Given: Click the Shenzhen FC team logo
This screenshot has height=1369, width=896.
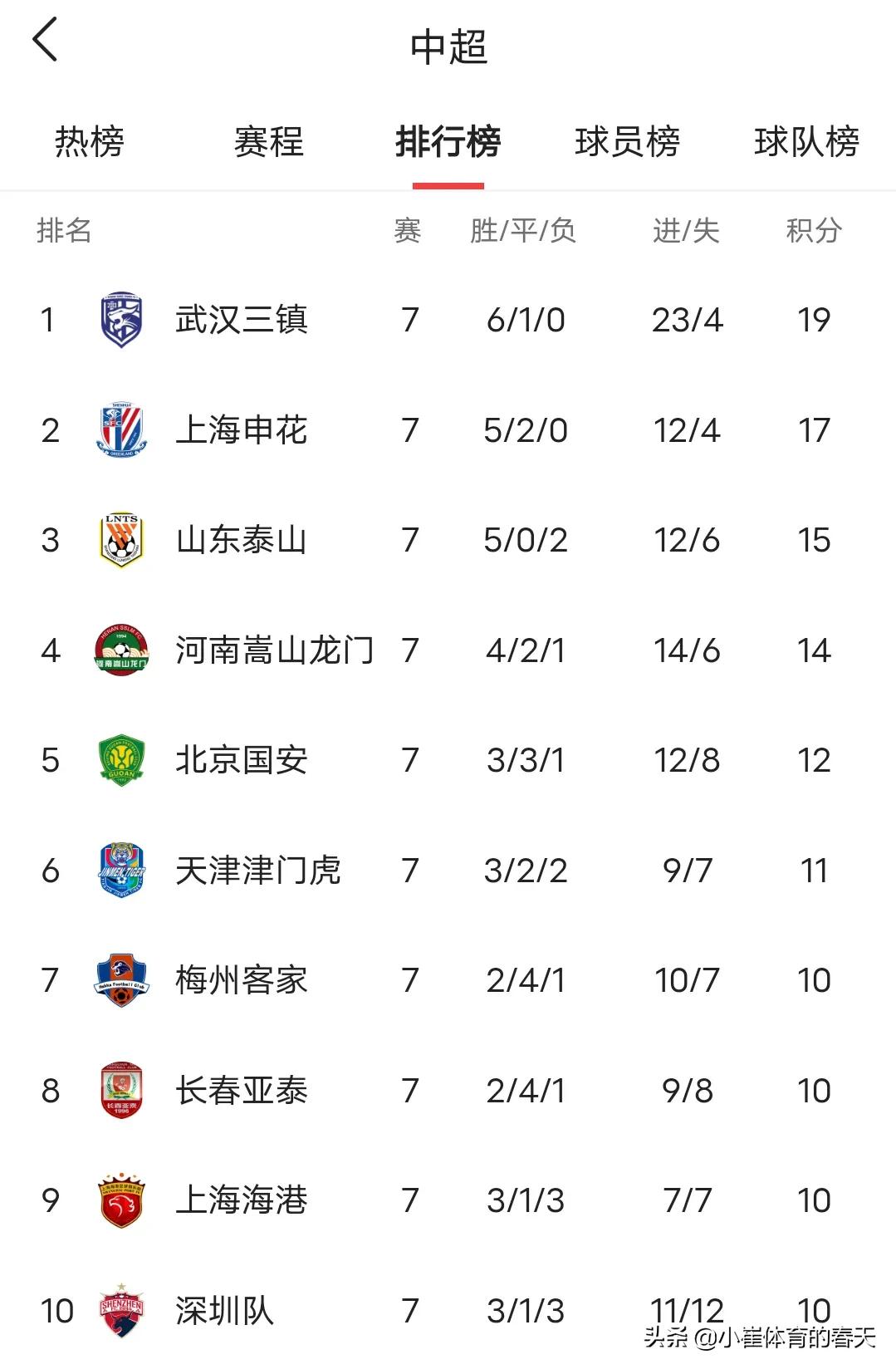Looking at the screenshot, I should coord(123,1310).
